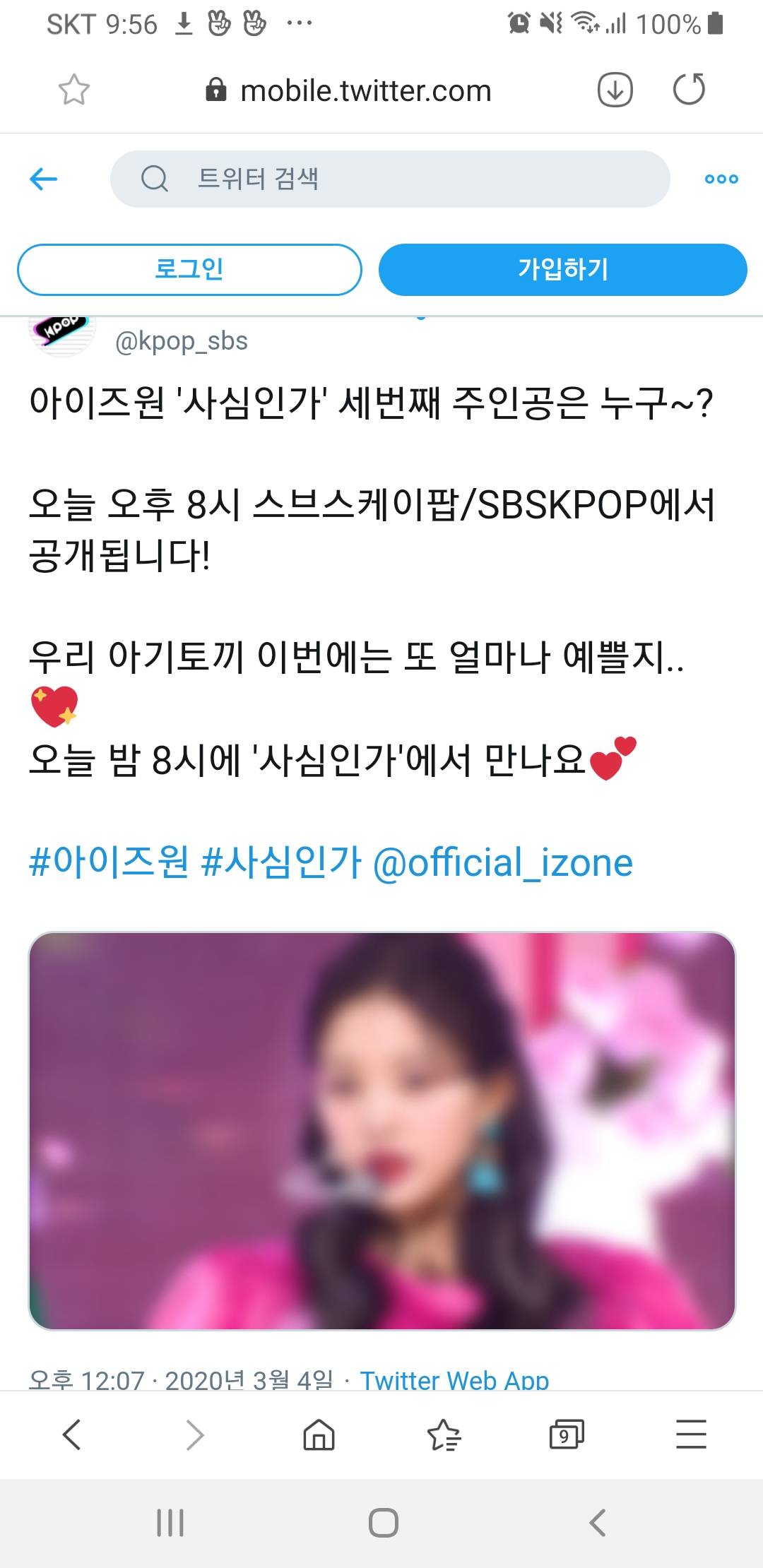Open the @kpop_sbs profile
The image size is (763, 1568).
(x=181, y=340)
